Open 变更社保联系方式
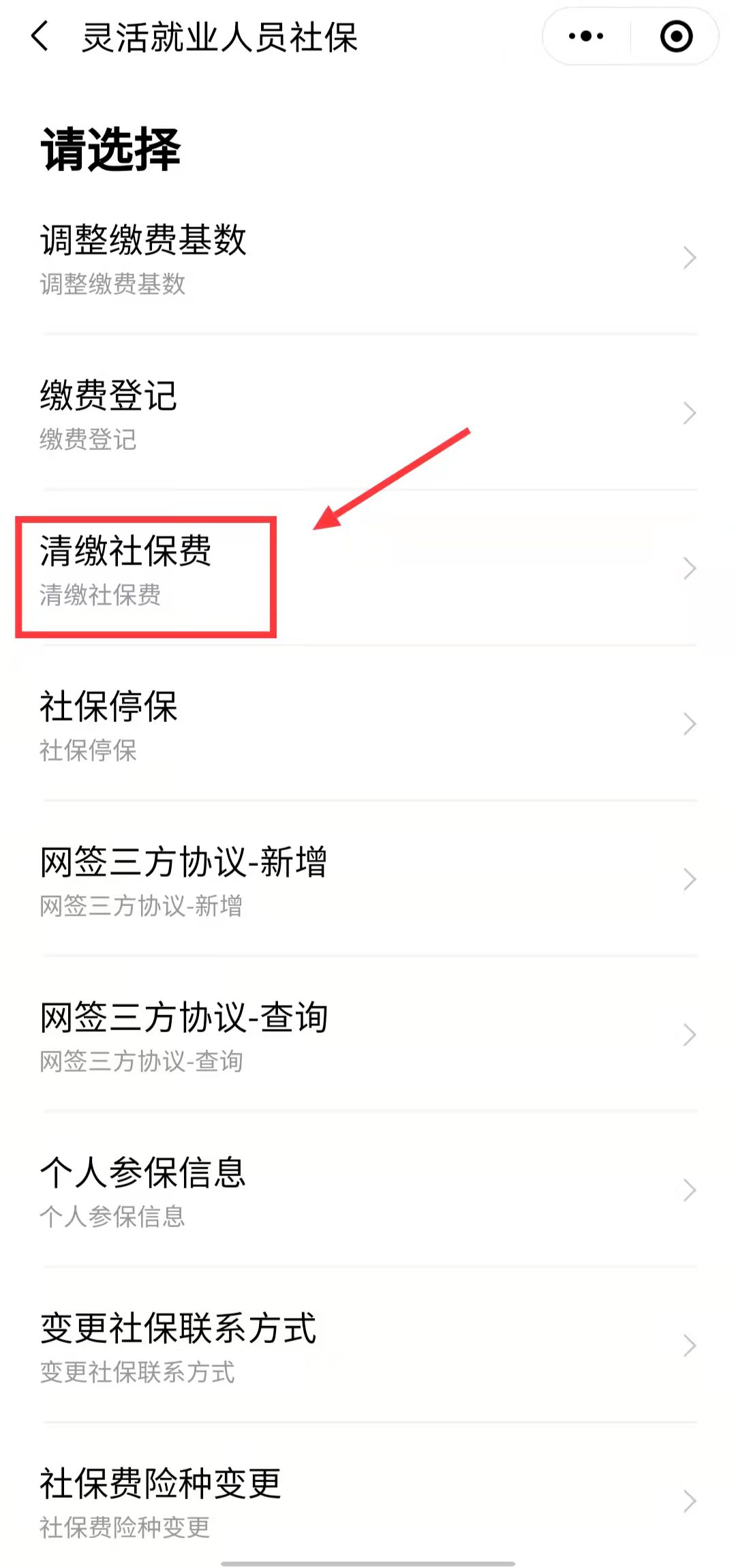The width and height of the screenshot is (736, 1568). coord(368,1346)
